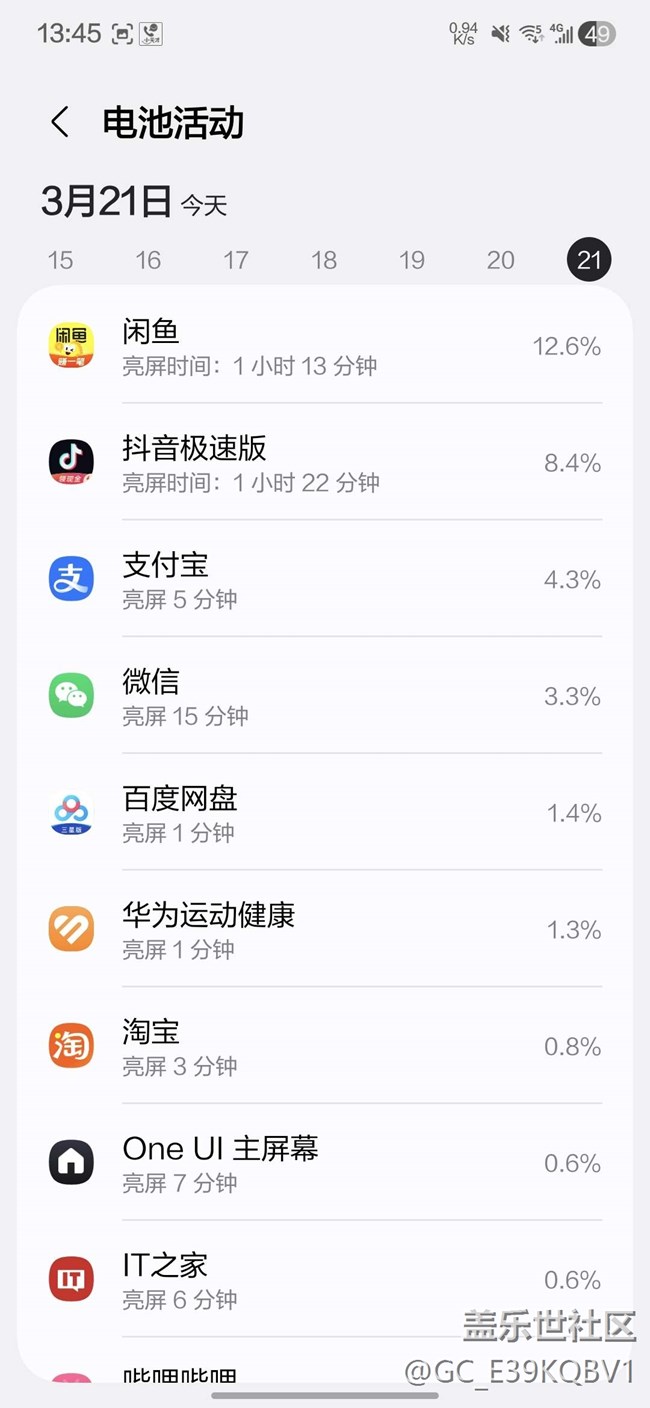
Task: View 支付宝 battery usage
Action: [x=325, y=580]
